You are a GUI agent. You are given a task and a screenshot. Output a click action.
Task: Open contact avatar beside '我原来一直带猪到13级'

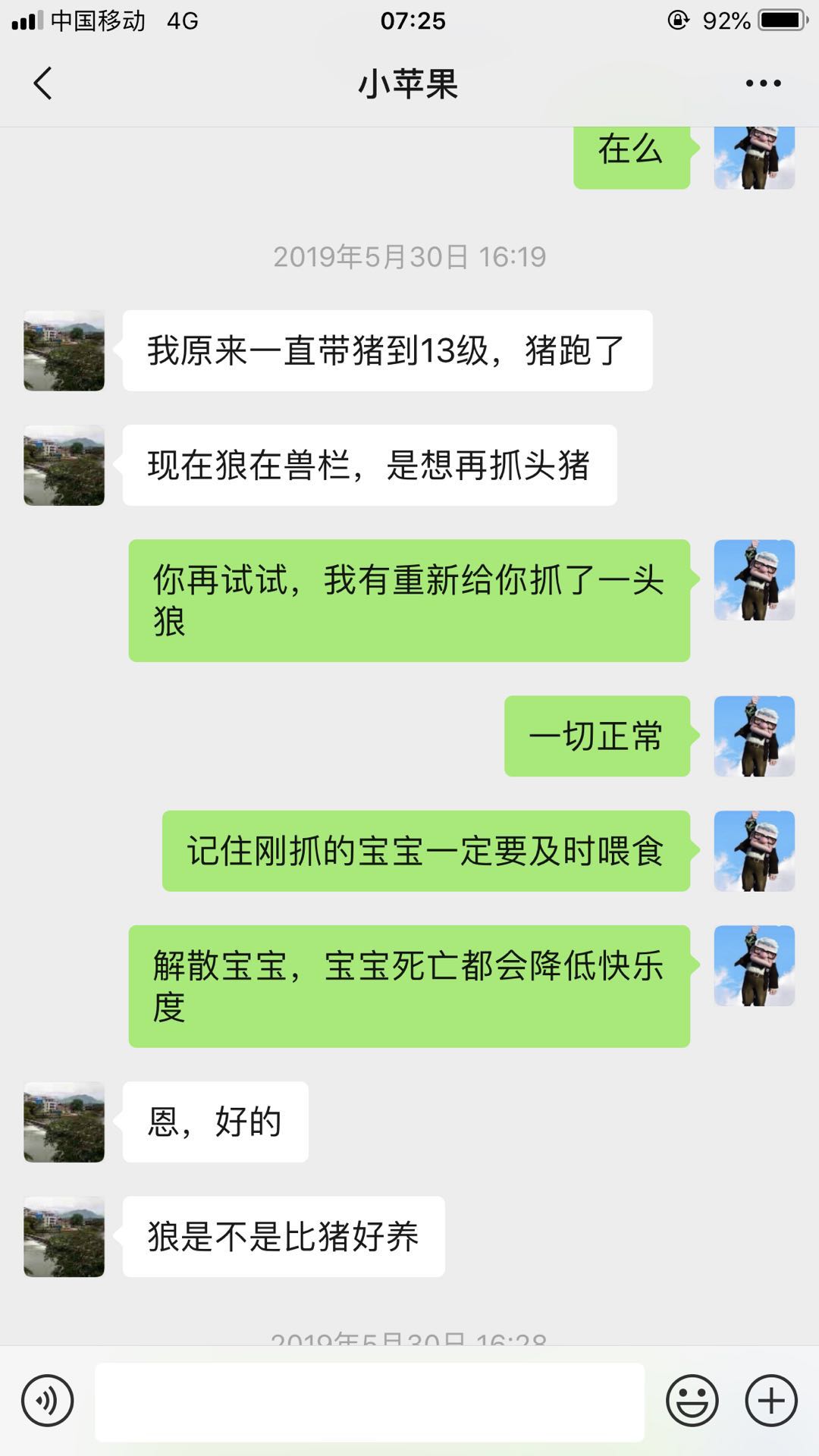pos(64,350)
